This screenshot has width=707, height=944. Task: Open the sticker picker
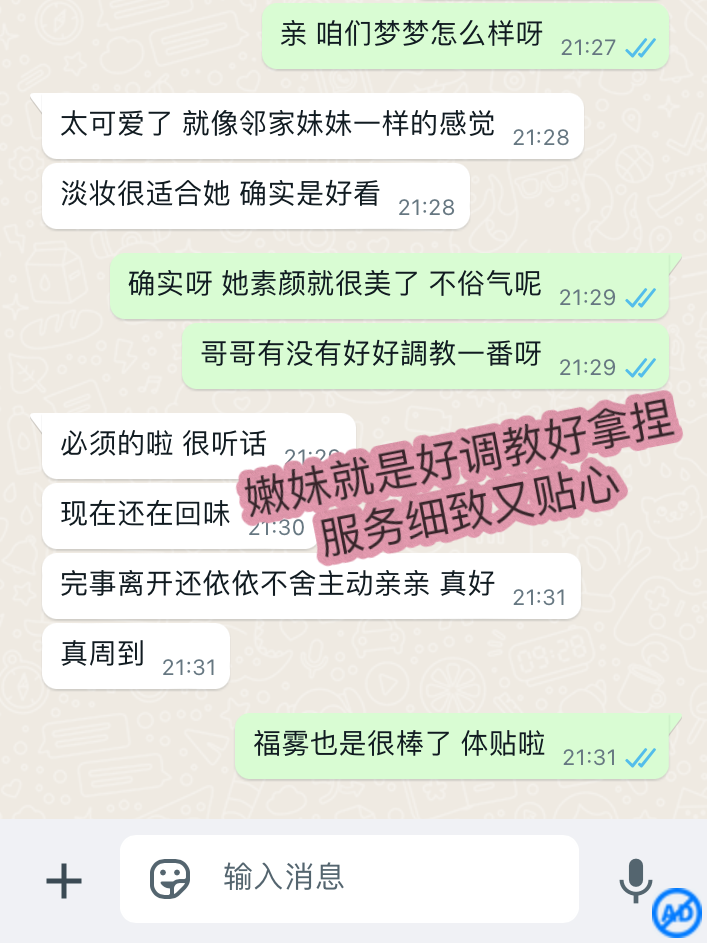[x=170, y=879]
